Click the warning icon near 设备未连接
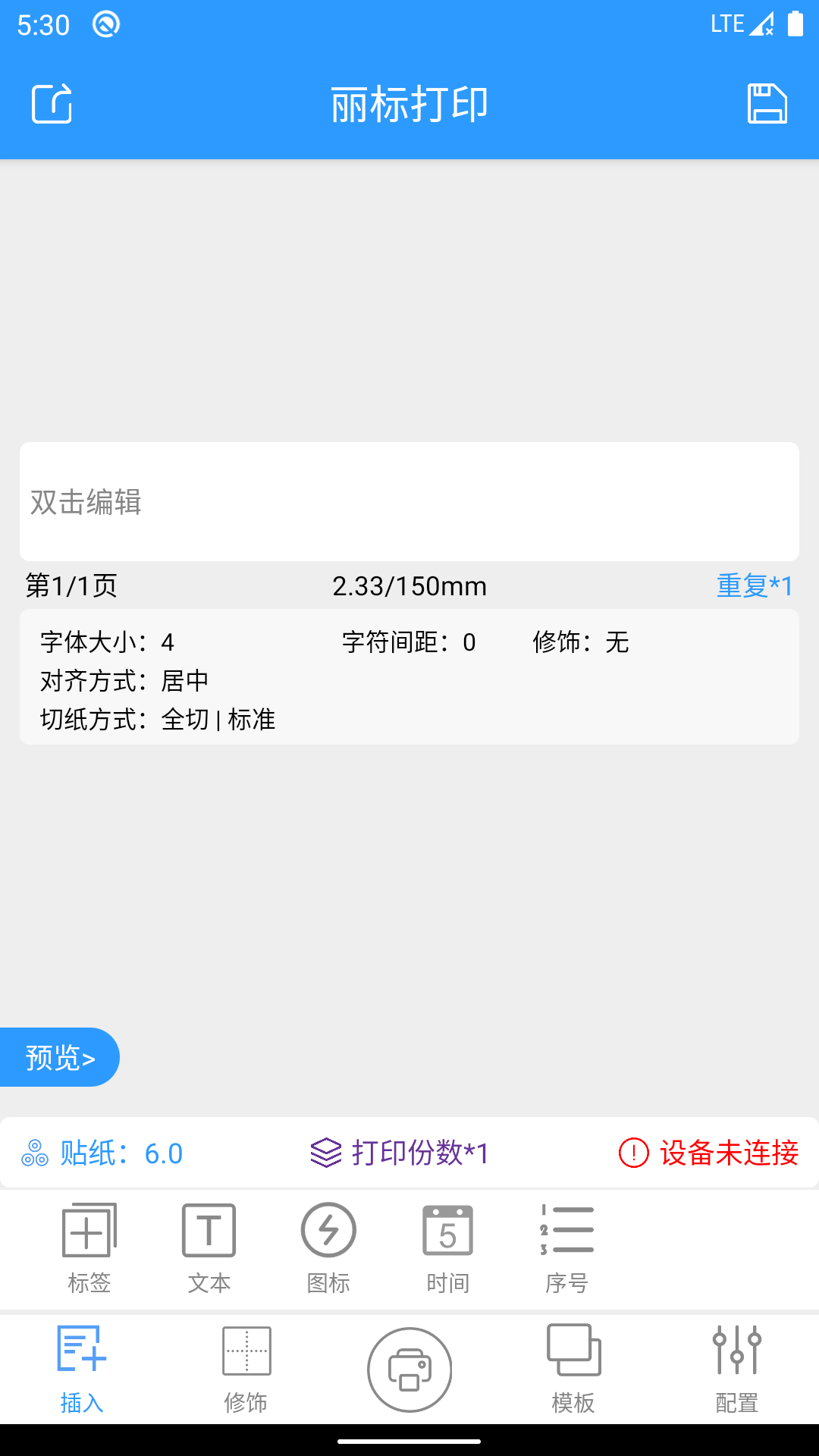 (634, 1153)
